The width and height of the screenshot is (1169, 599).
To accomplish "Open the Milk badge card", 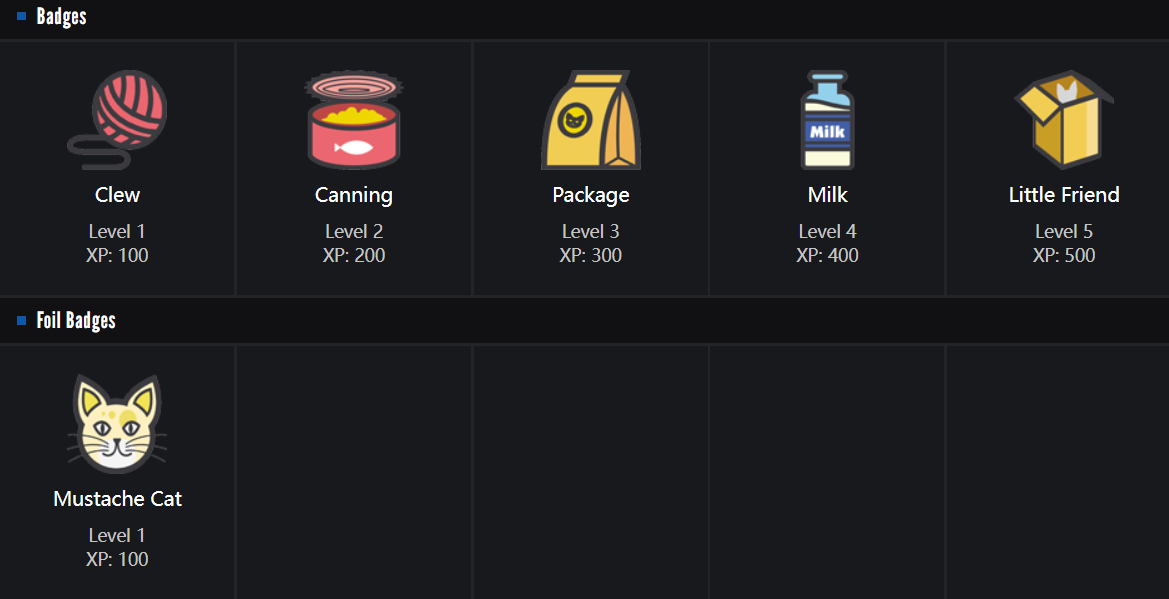I will 827,167.
